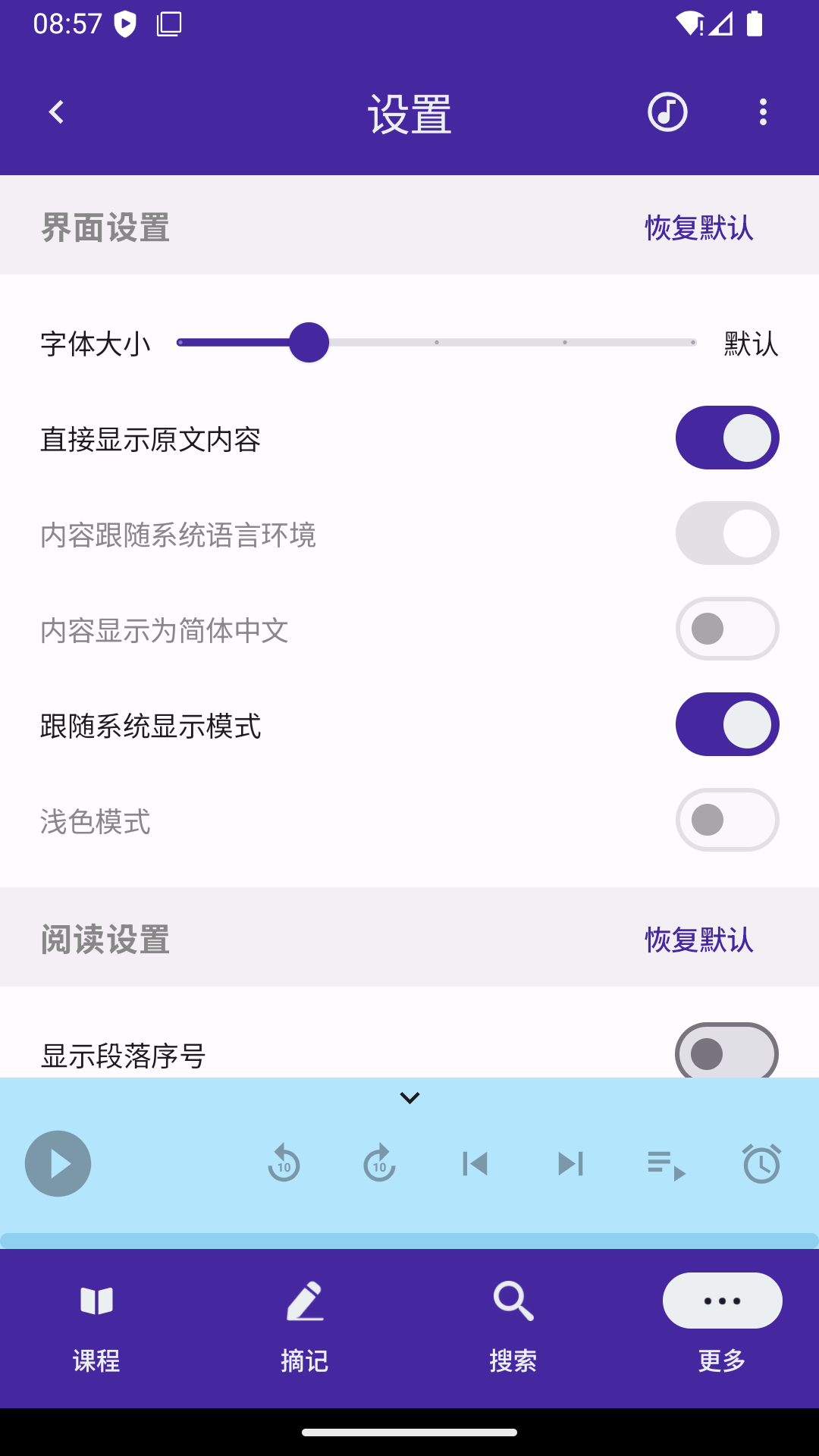The height and width of the screenshot is (1456, 819).
Task: Rewind playback 10 seconds
Action: coord(284,1164)
